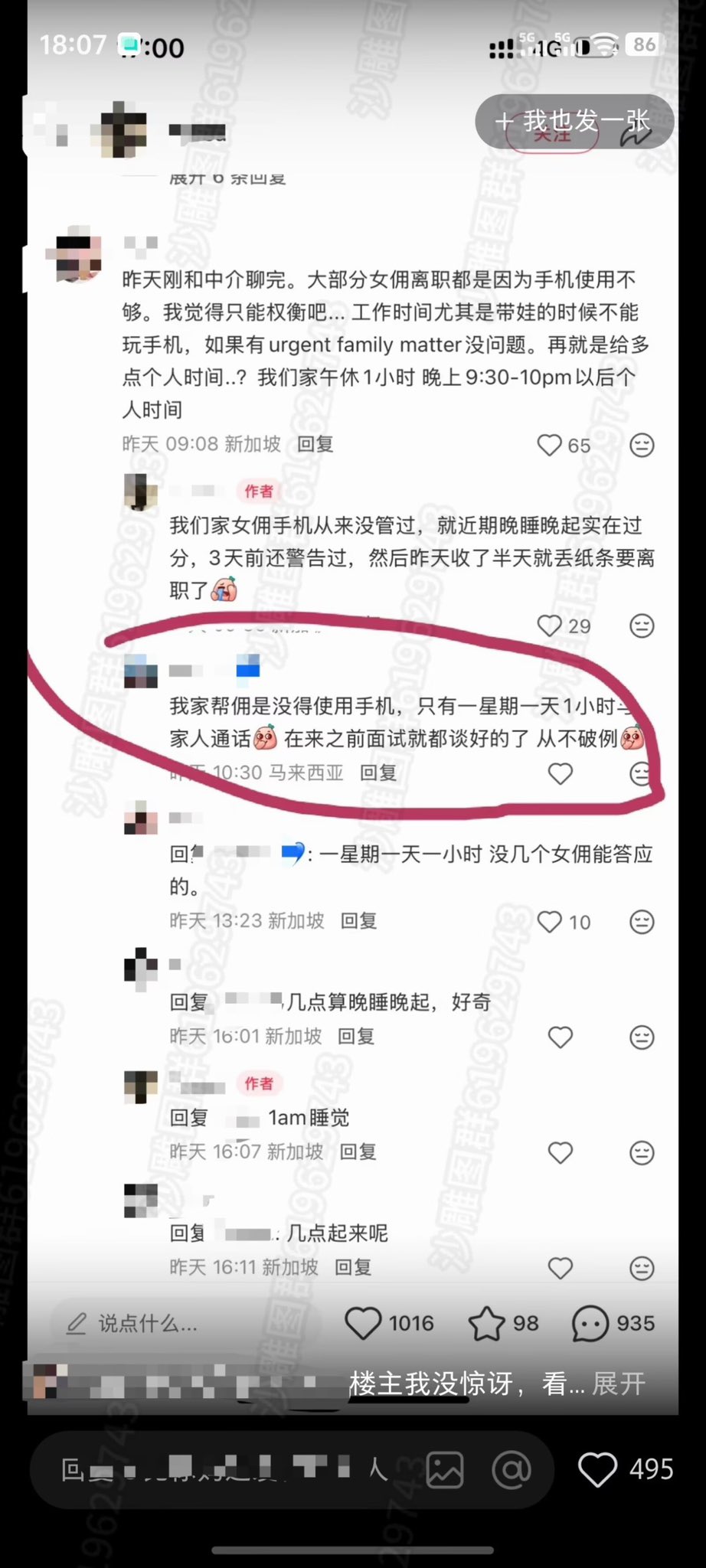The height and width of the screenshot is (1568, 706).
Task: Tap the 我也发一张 button
Action: (x=574, y=122)
